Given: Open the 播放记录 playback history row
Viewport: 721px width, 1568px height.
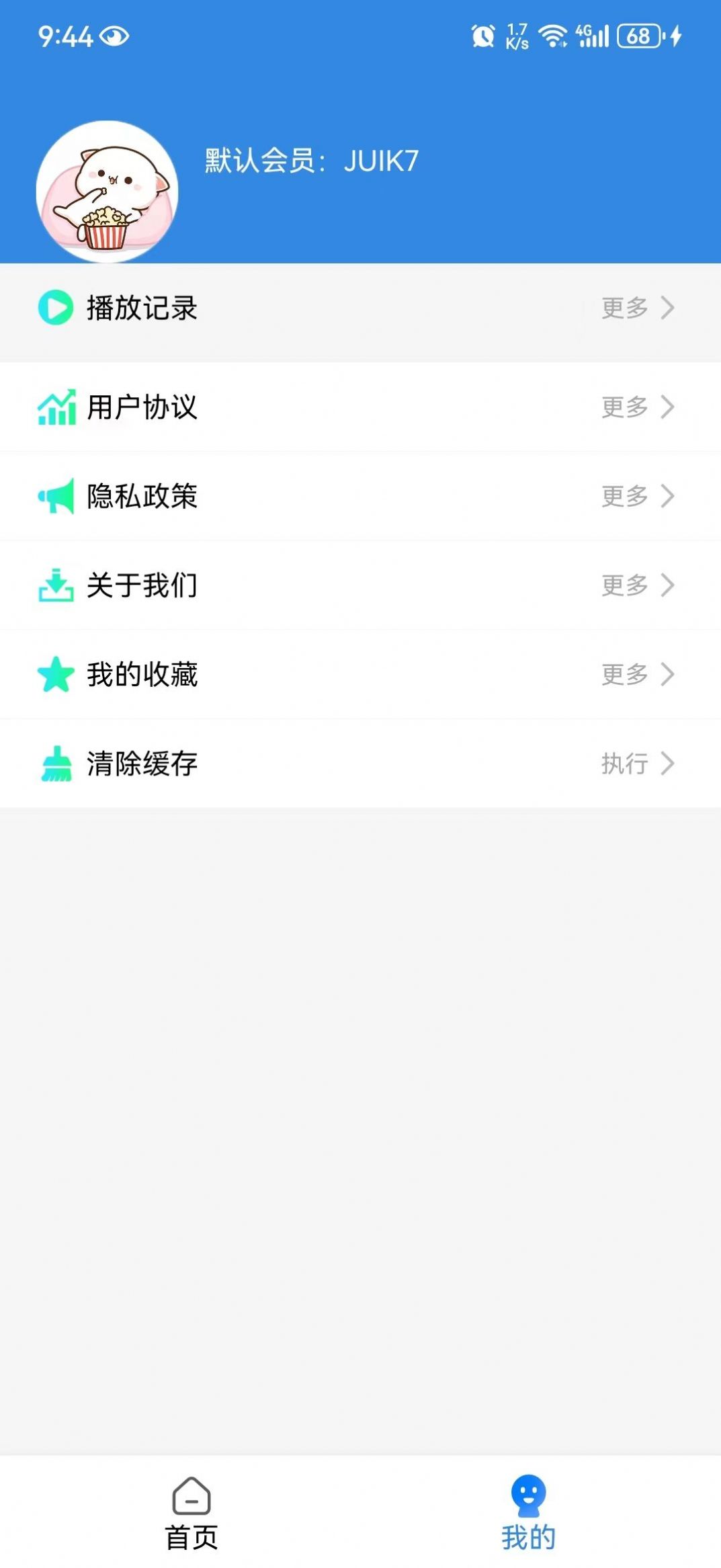Looking at the screenshot, I should coord(360,308).
